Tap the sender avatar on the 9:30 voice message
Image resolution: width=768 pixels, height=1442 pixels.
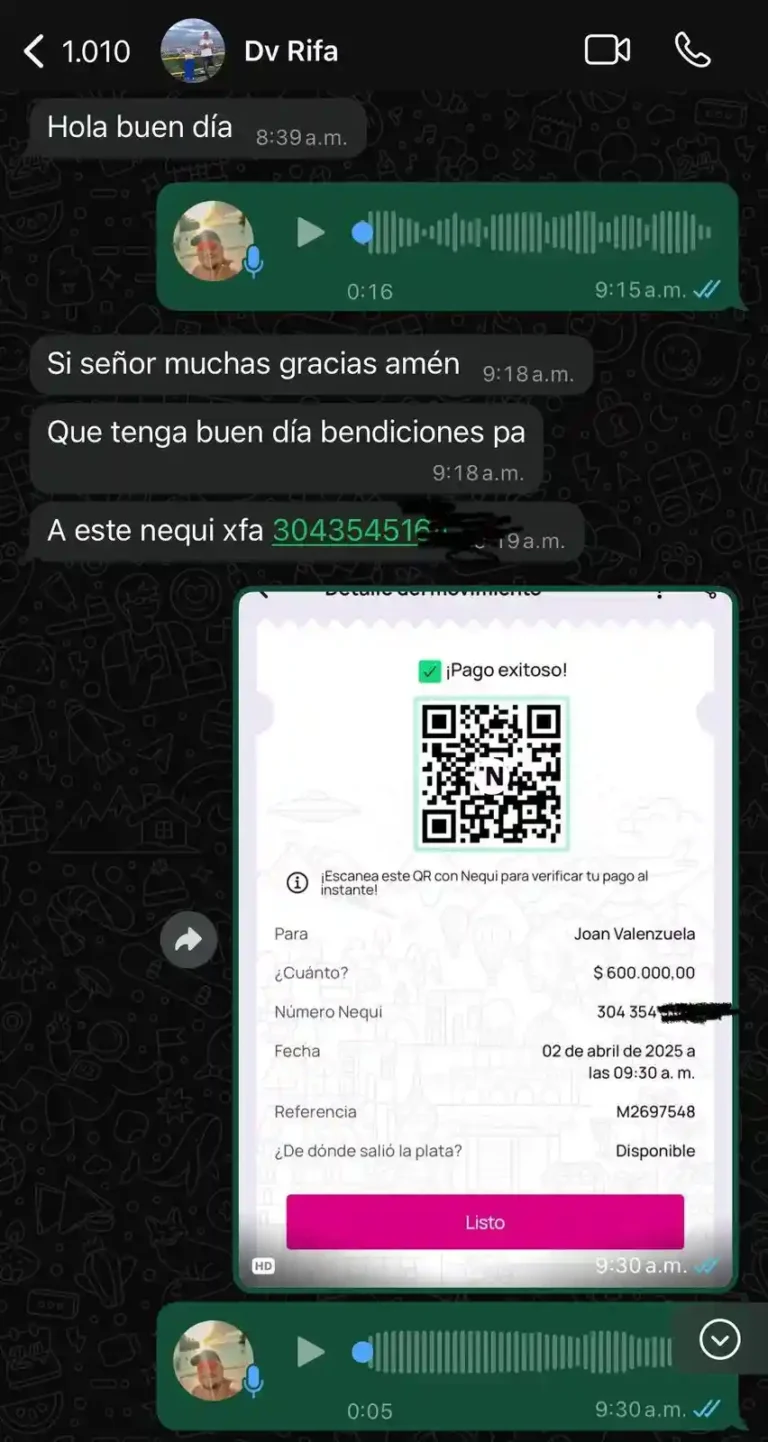pos(214,1361)
